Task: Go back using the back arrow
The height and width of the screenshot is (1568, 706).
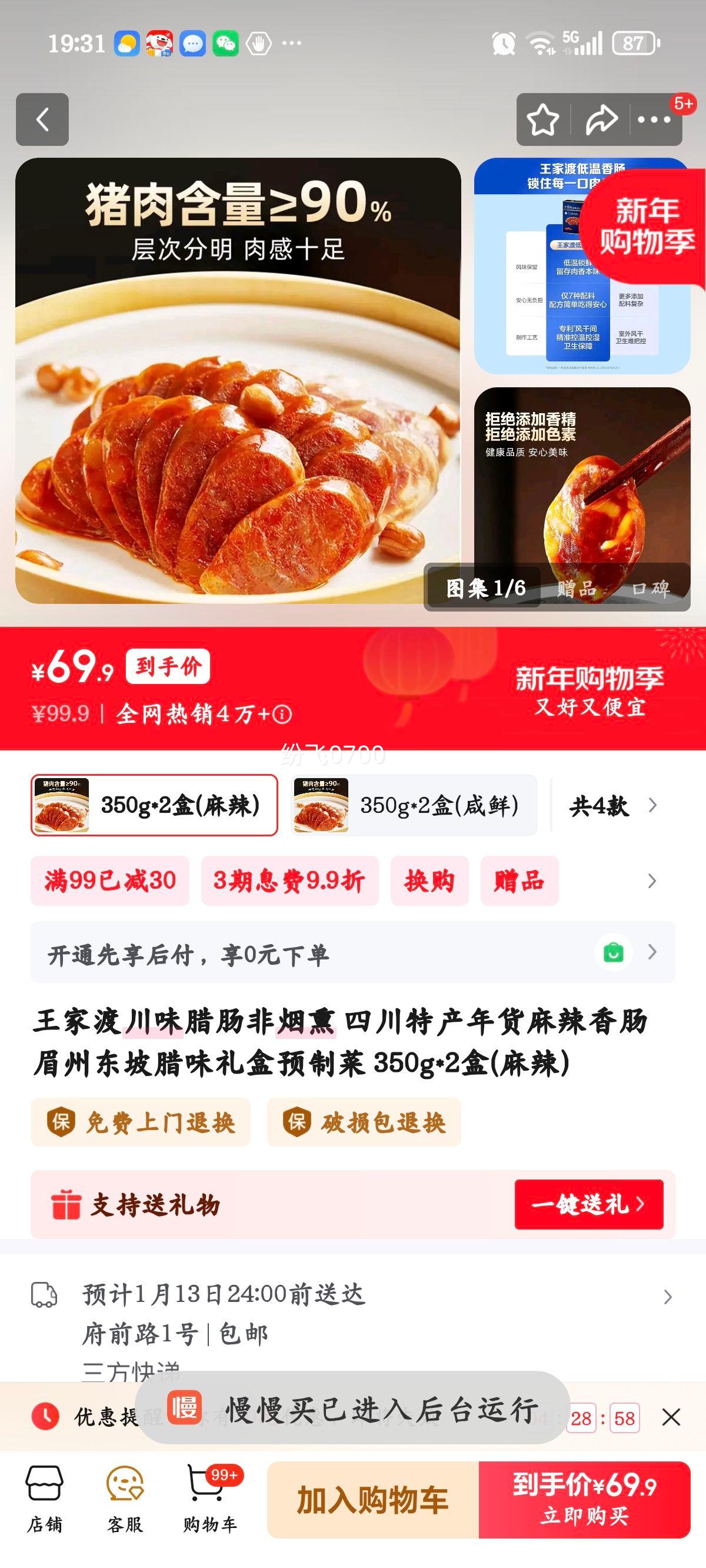Action: [x=42, y=120]
